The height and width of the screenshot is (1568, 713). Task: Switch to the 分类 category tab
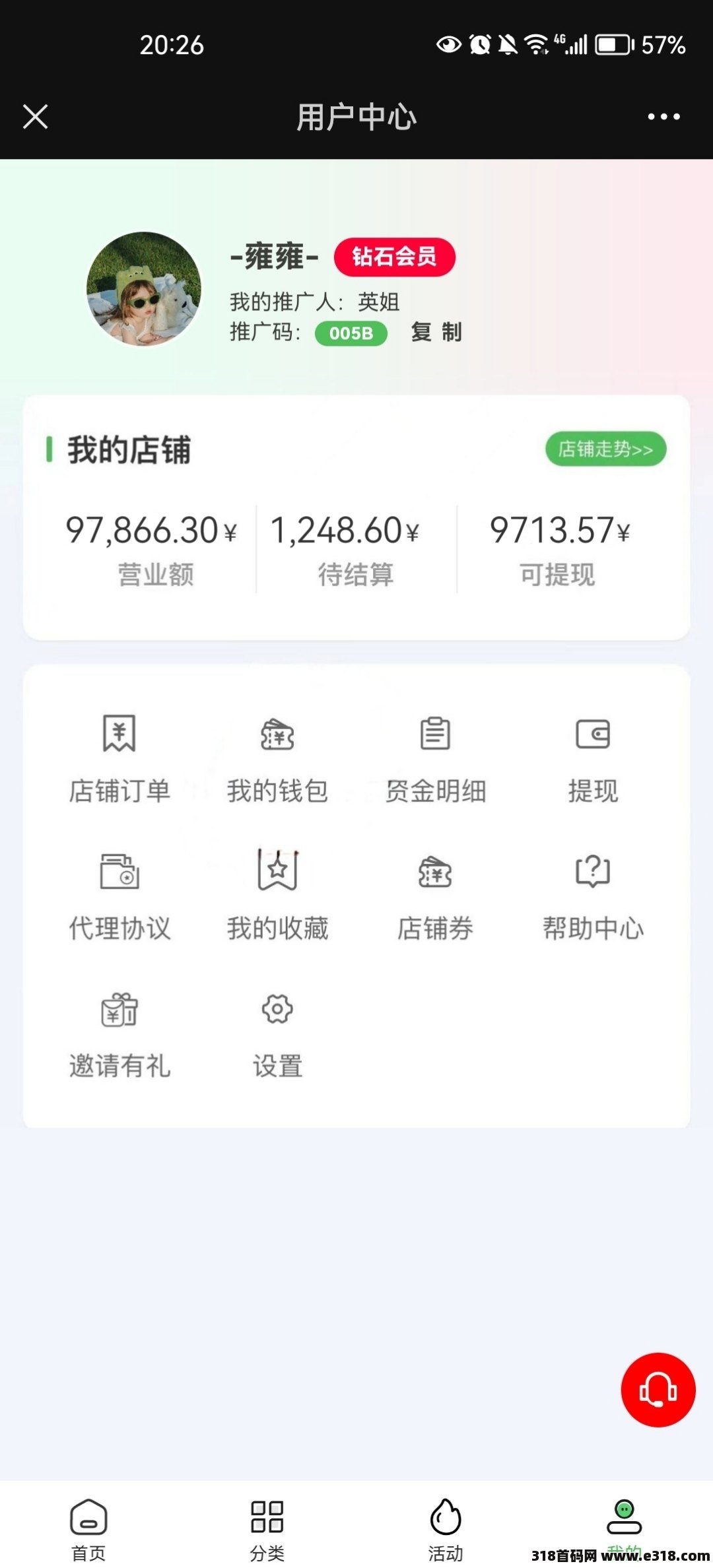(x=267, y=1530)
